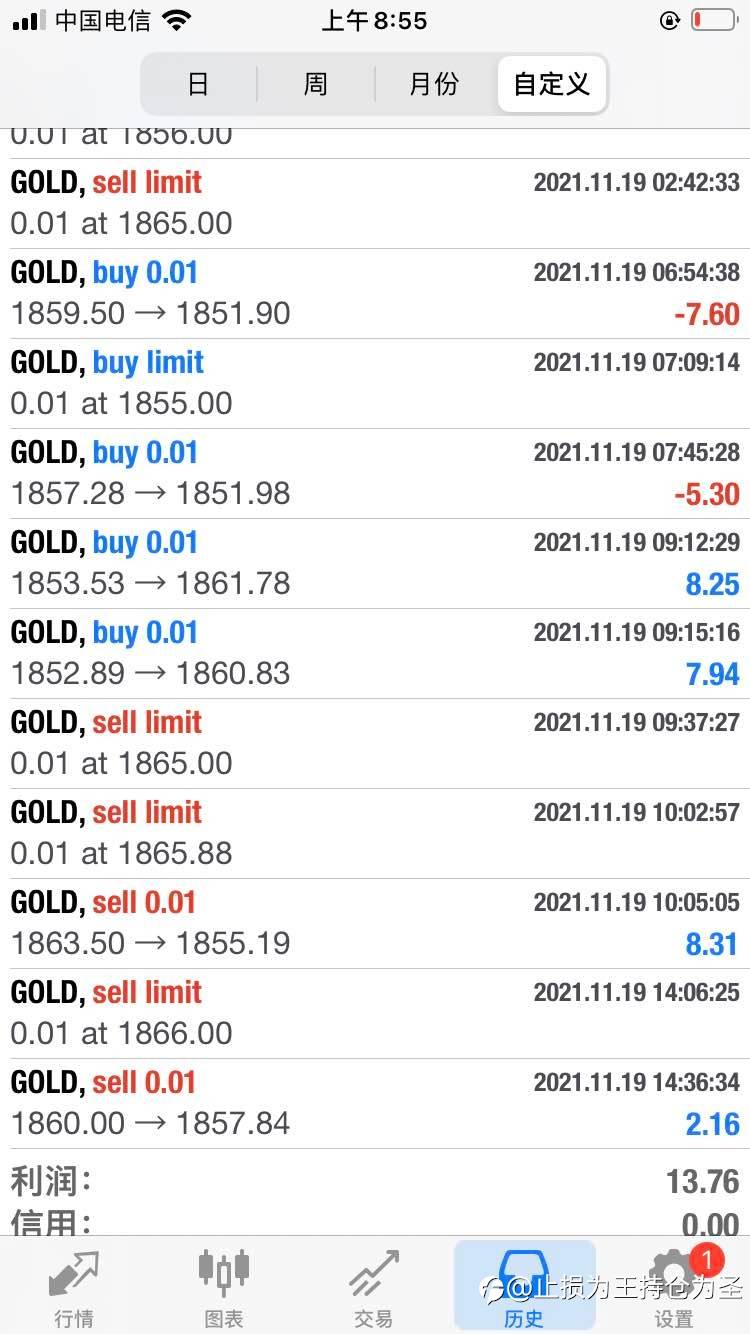Image resolution: width=750 pixels, height=1334 pixels.
Task: Open the GOLD sell limit order at 1866.00
Action: [x=375, y=1014]
